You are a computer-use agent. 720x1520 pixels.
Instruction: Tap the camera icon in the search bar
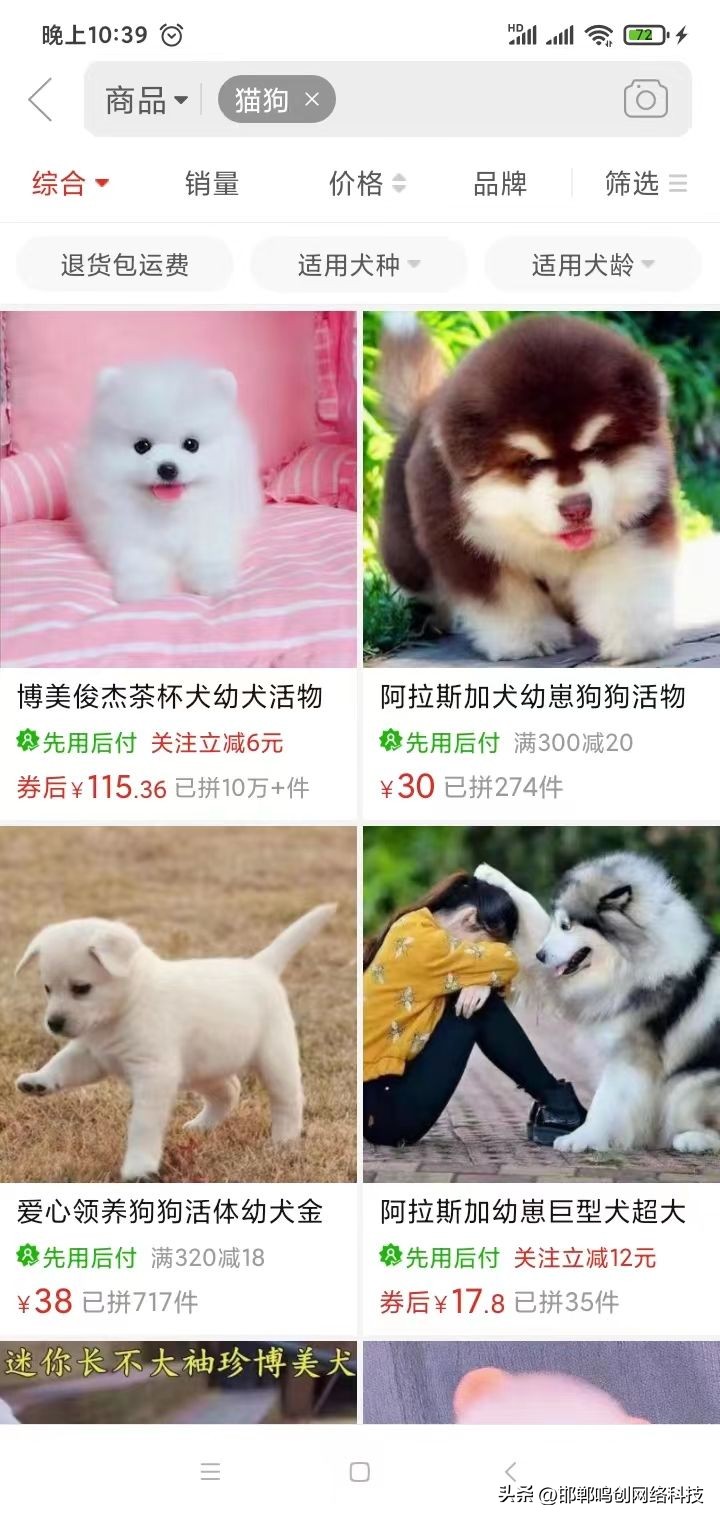(x=645, y=99)
